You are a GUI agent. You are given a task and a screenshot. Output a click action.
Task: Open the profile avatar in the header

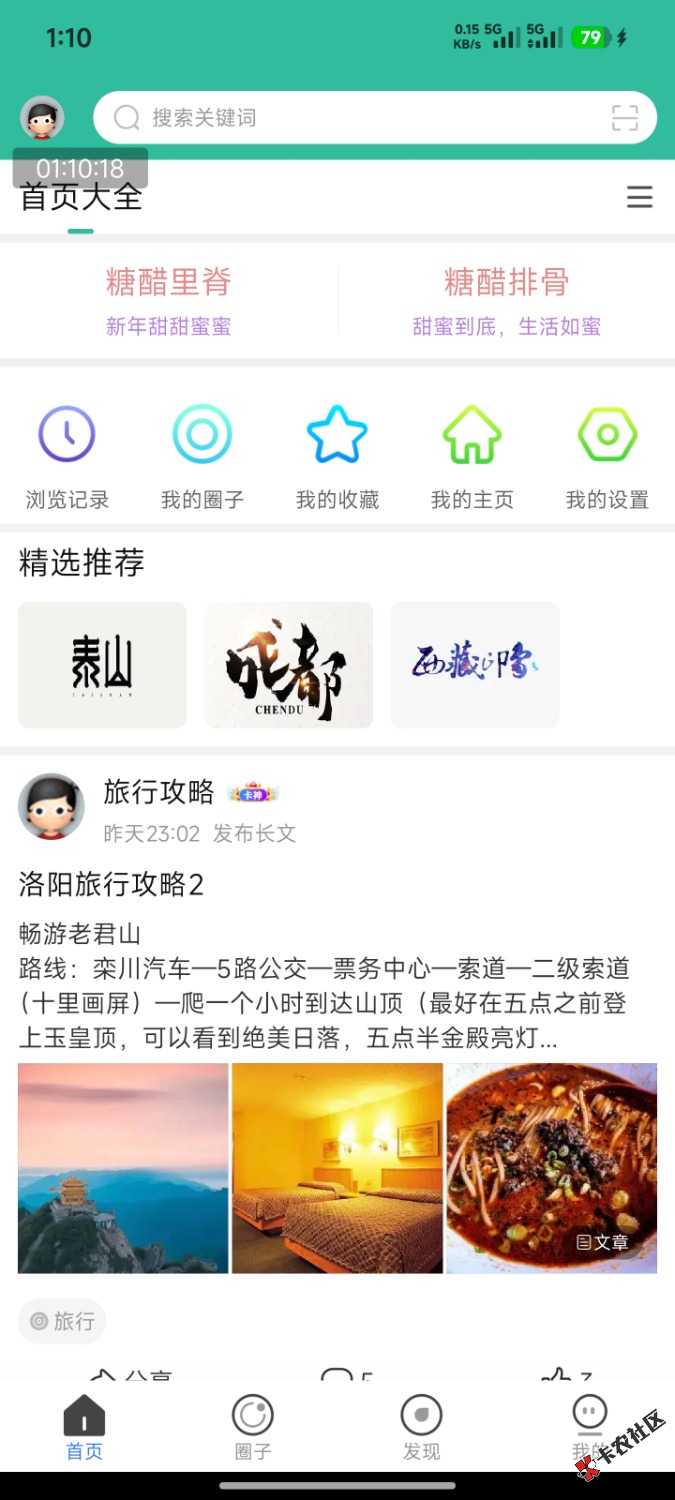[42, 118]
